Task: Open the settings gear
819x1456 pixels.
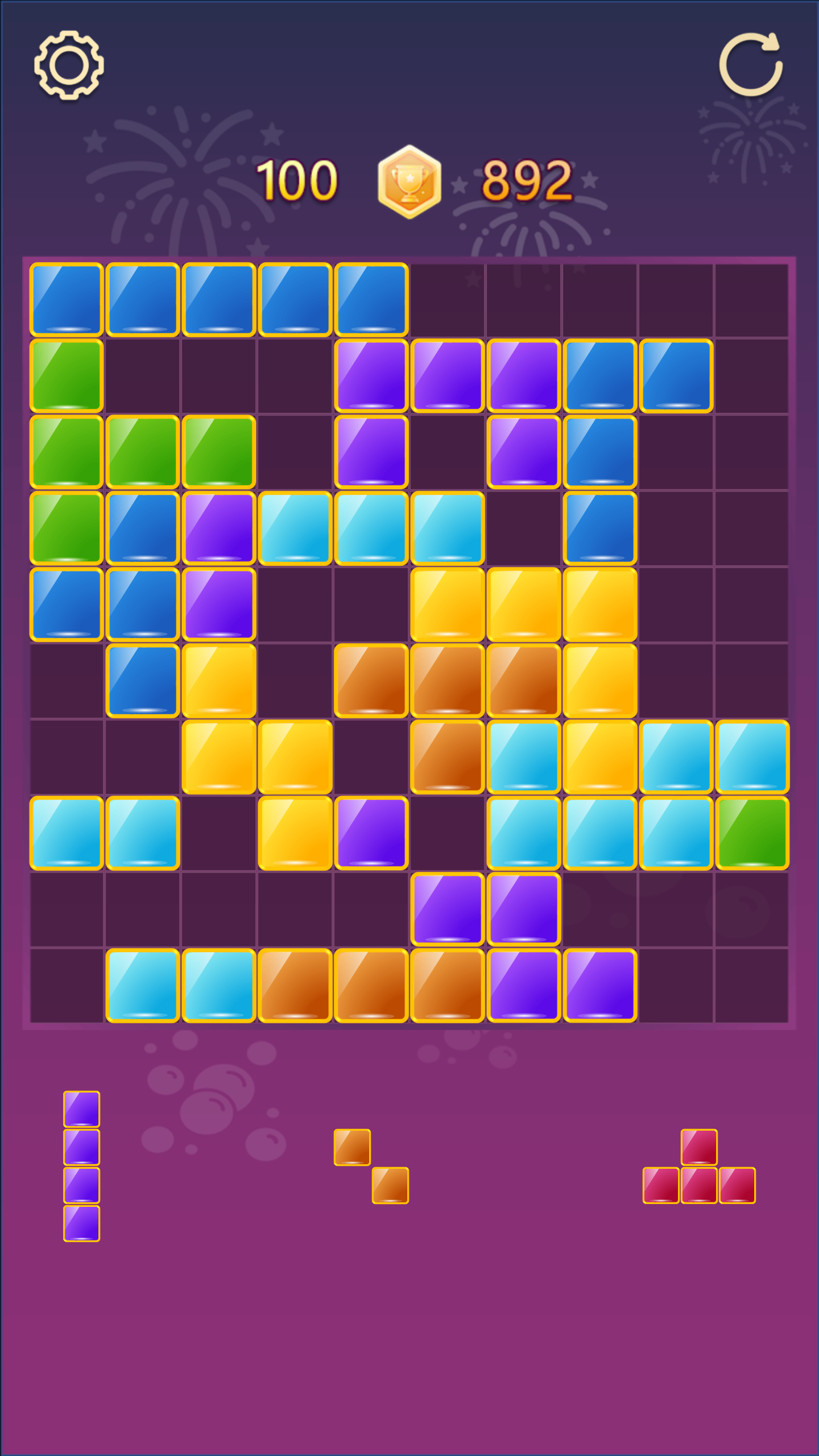Action: pos(69,65)
